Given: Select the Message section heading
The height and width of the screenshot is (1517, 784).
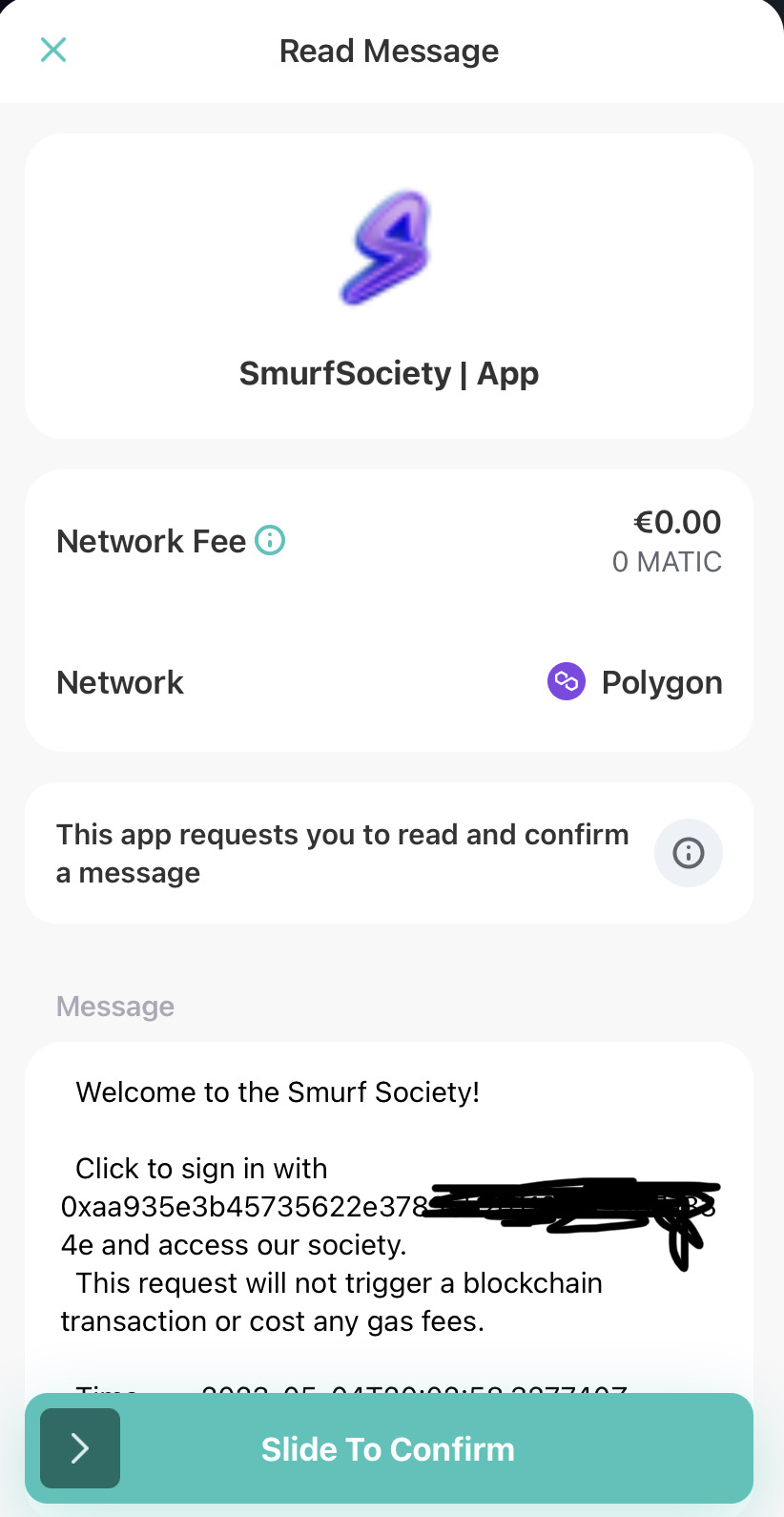Looking at the screenshot, I should (114, 1006).
